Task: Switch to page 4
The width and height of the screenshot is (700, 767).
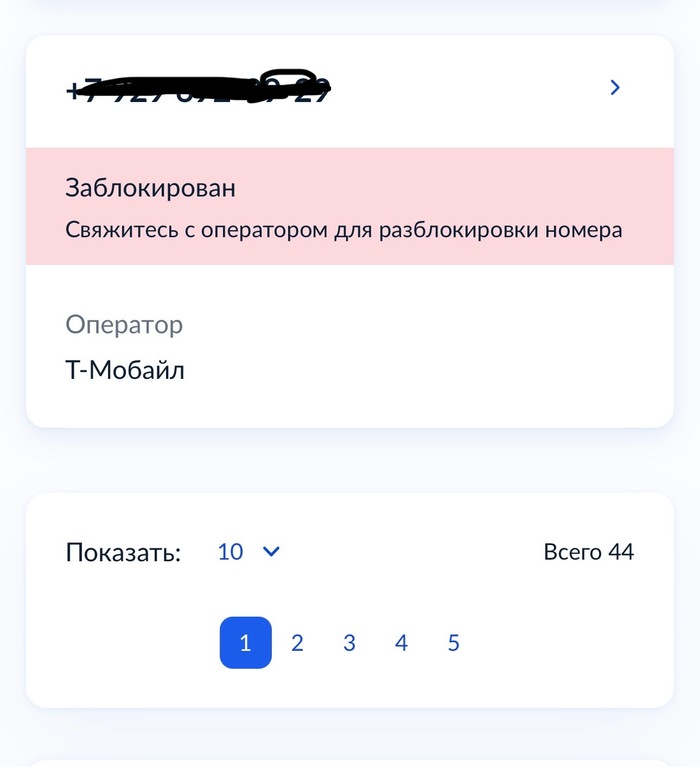Action: click(401, 643)
